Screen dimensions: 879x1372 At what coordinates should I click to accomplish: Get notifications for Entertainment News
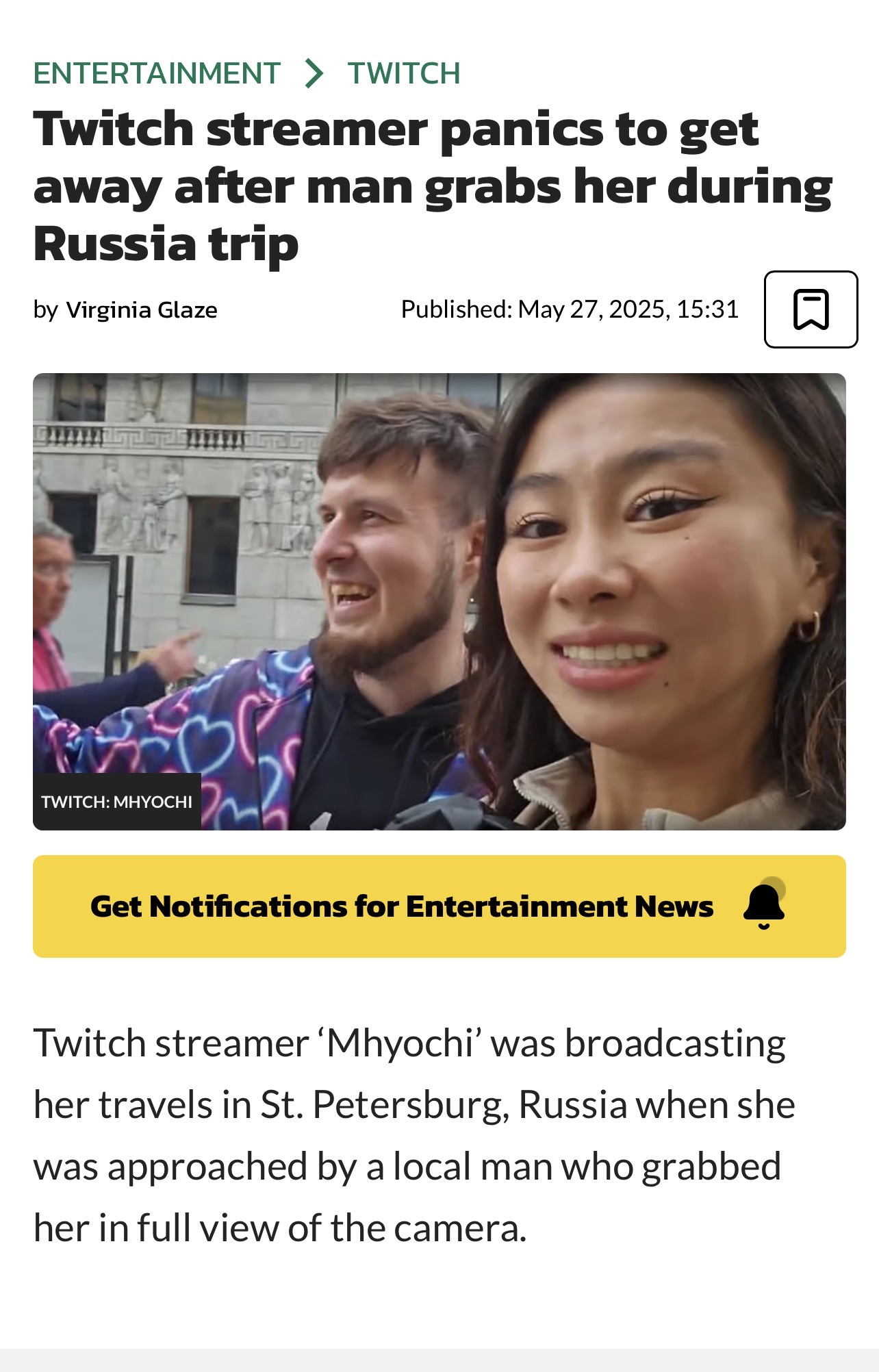(439, 906)
